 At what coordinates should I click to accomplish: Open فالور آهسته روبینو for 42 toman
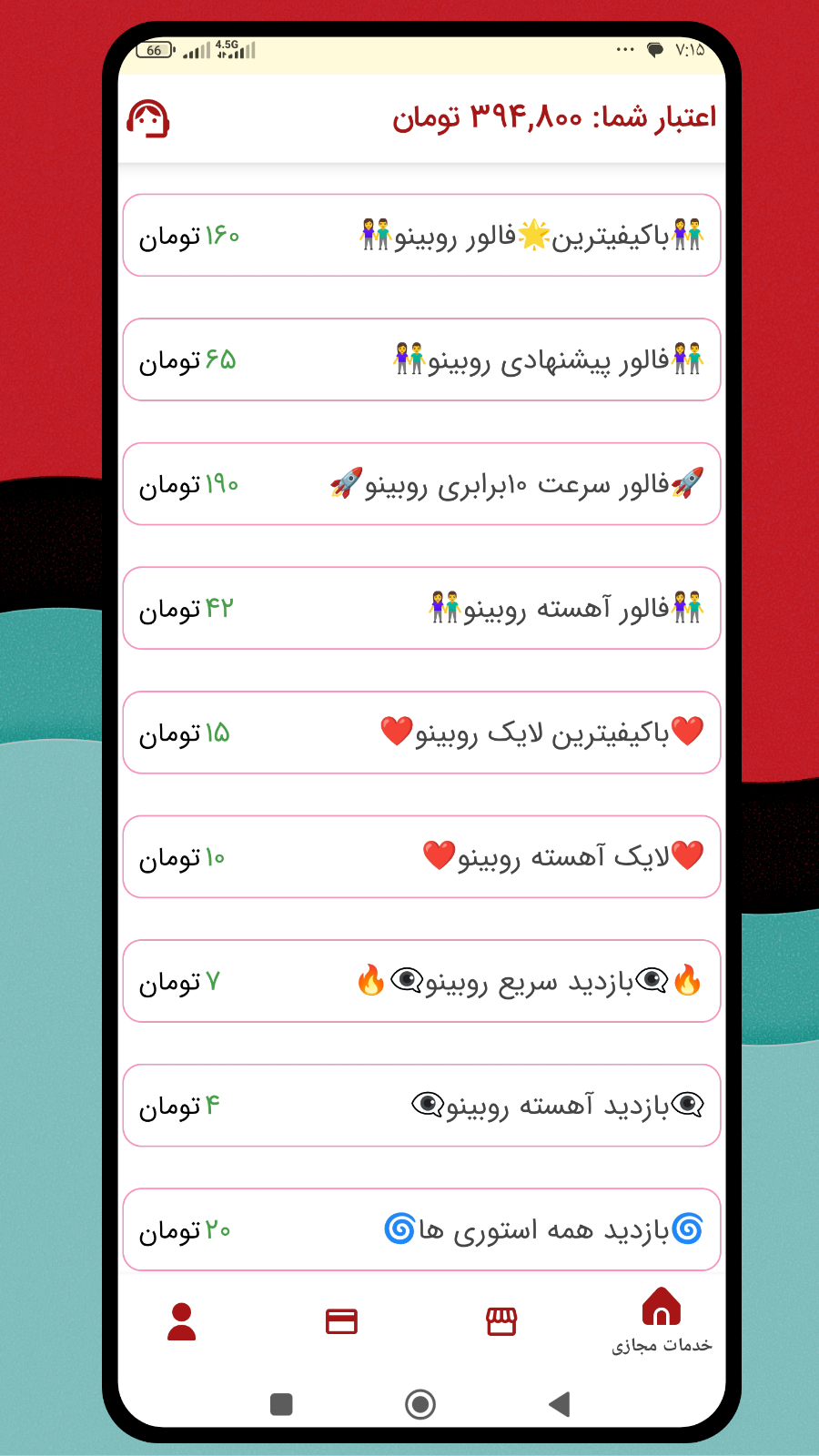pos(421,608)
